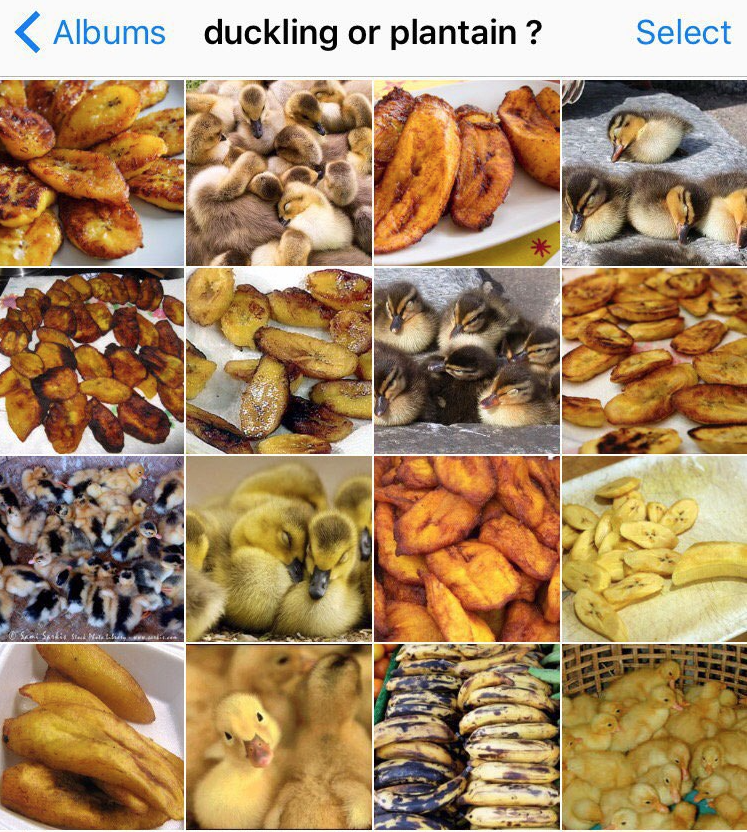The height and width of the screenshot is (832, 747).
Task: View the bright orange fried plantain chips photo
Action: [x=466, y=549]
